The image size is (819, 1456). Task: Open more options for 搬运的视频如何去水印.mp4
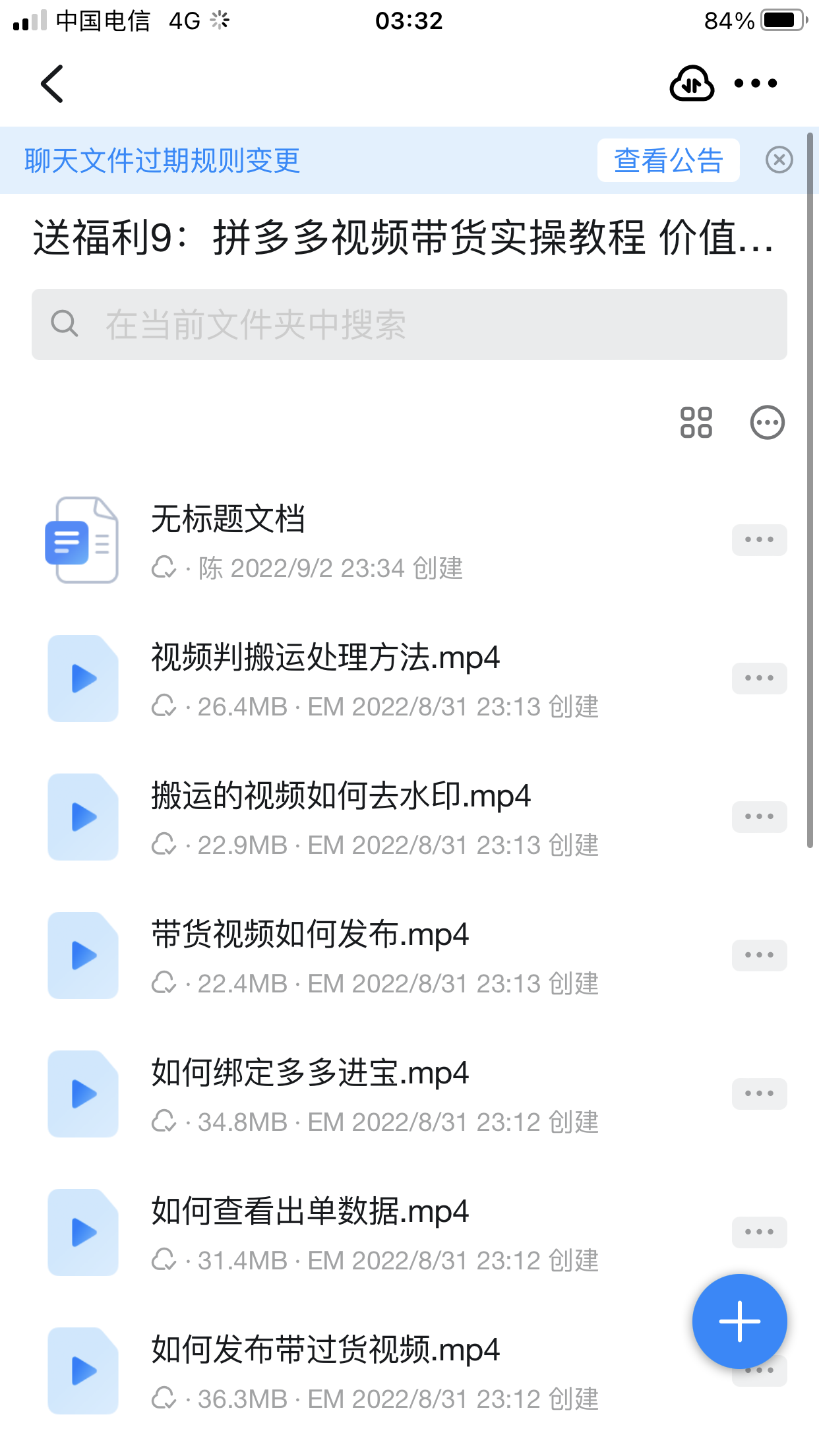pyautogui.click(x=759, y=817)
